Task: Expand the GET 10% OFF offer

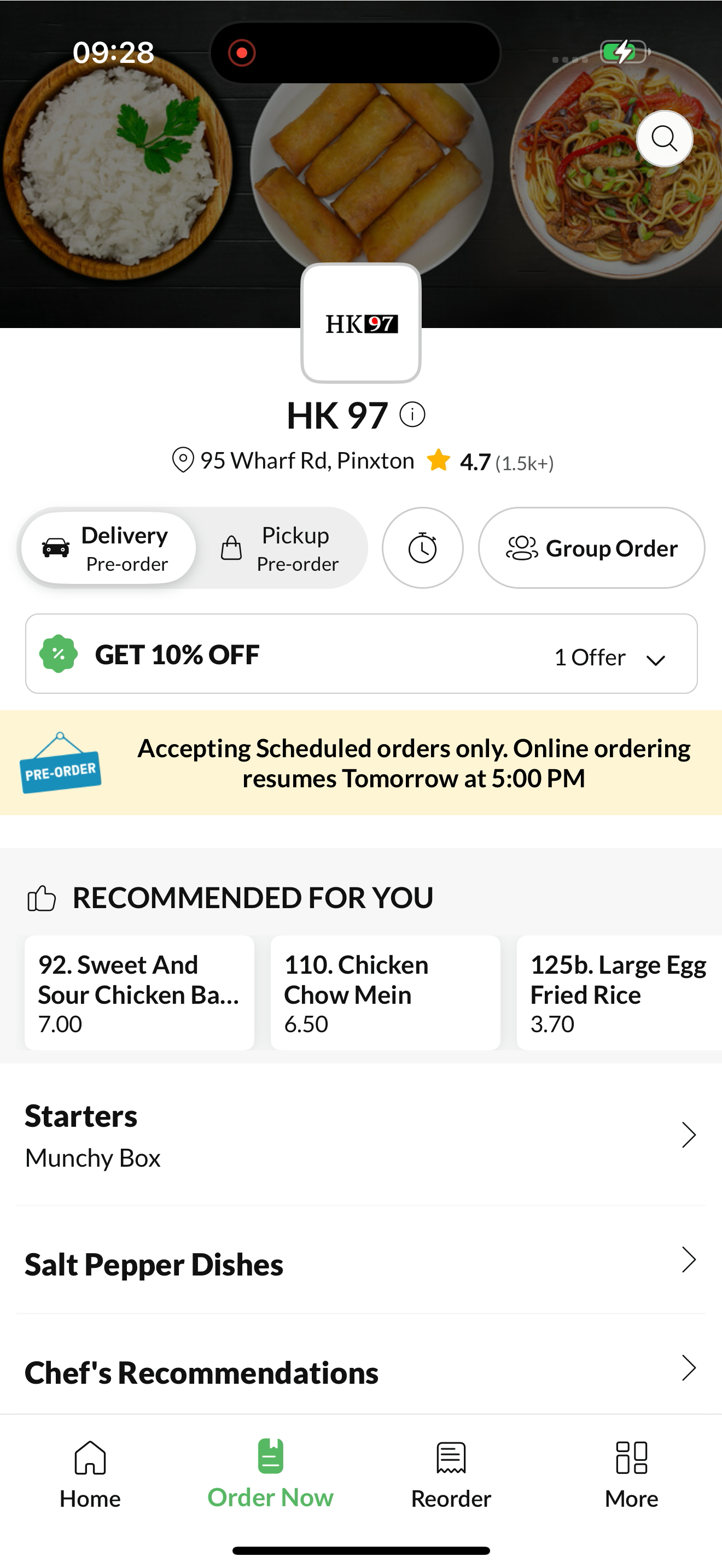Action: pos(361,654)
